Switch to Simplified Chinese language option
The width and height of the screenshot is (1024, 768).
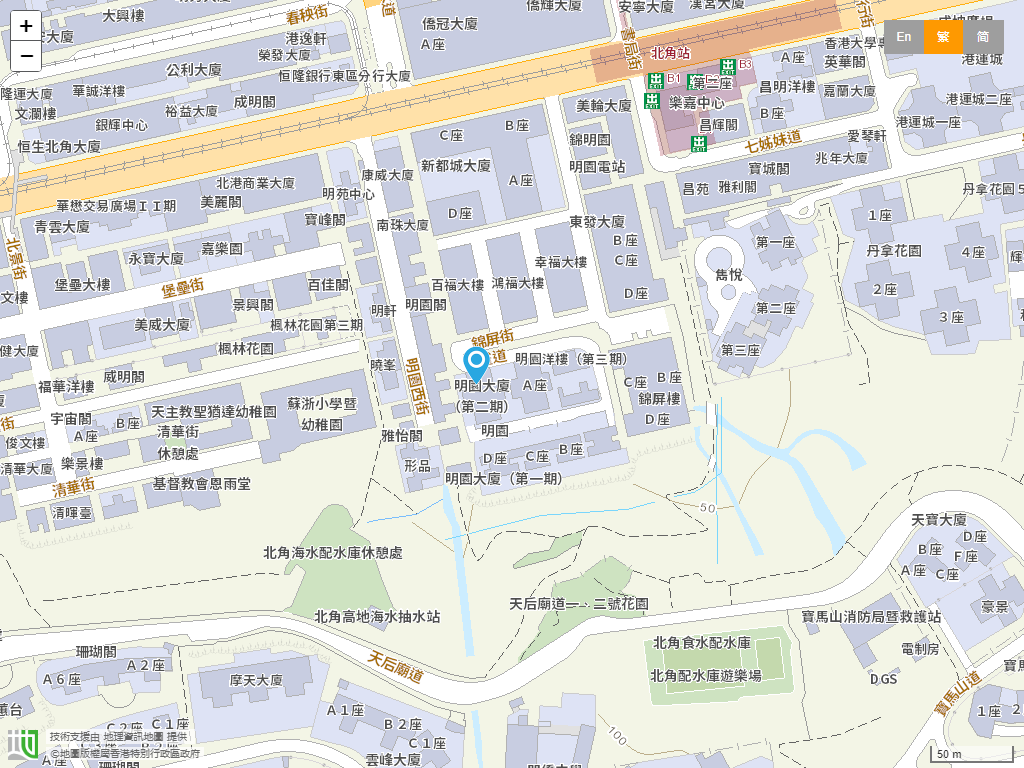point(983,37)
